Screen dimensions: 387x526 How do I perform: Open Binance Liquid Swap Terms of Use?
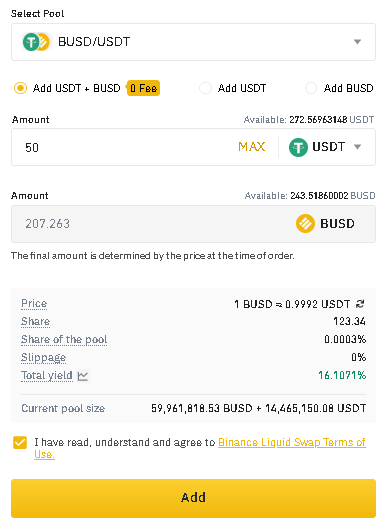(x=291, y=442)
